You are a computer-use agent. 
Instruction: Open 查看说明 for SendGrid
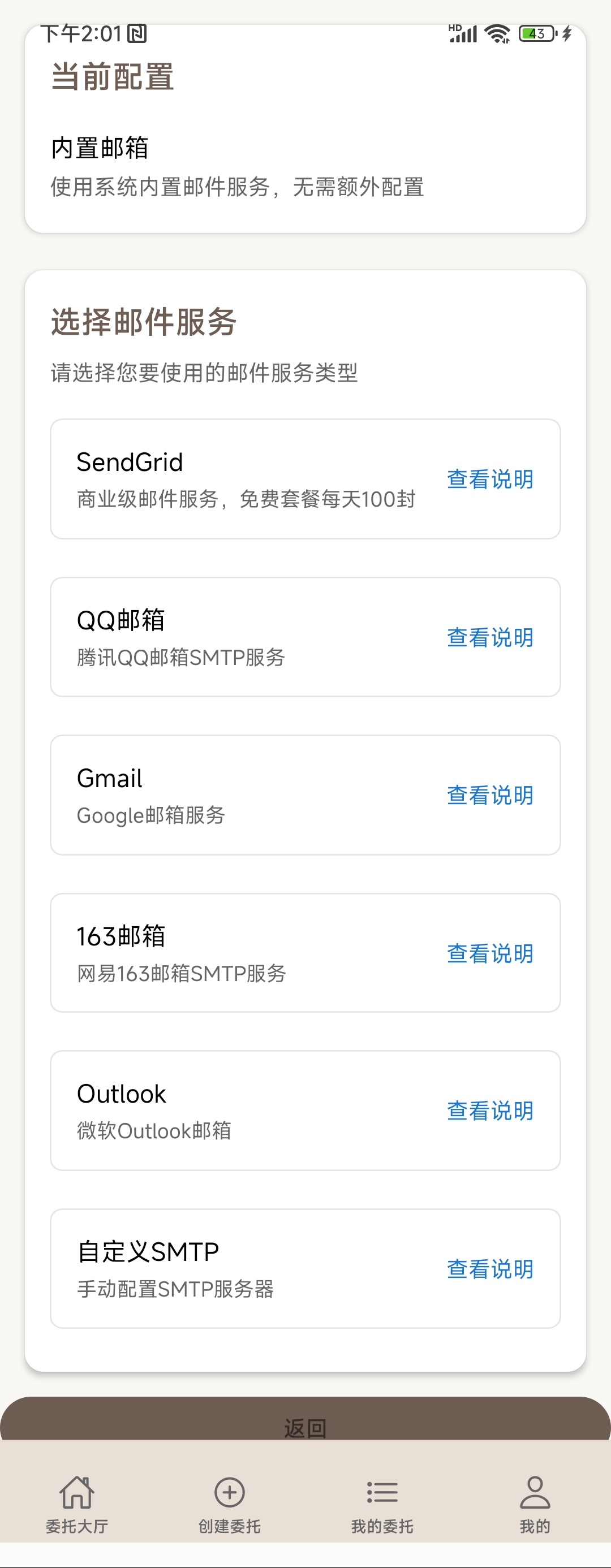pyautogui.click(x=490, y=480)
